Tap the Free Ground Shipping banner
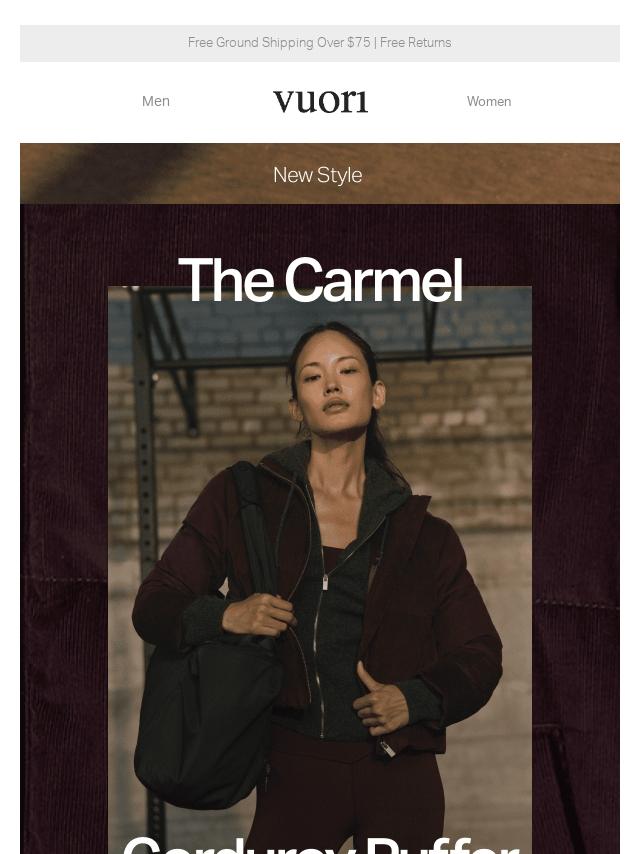 [320, 43]
